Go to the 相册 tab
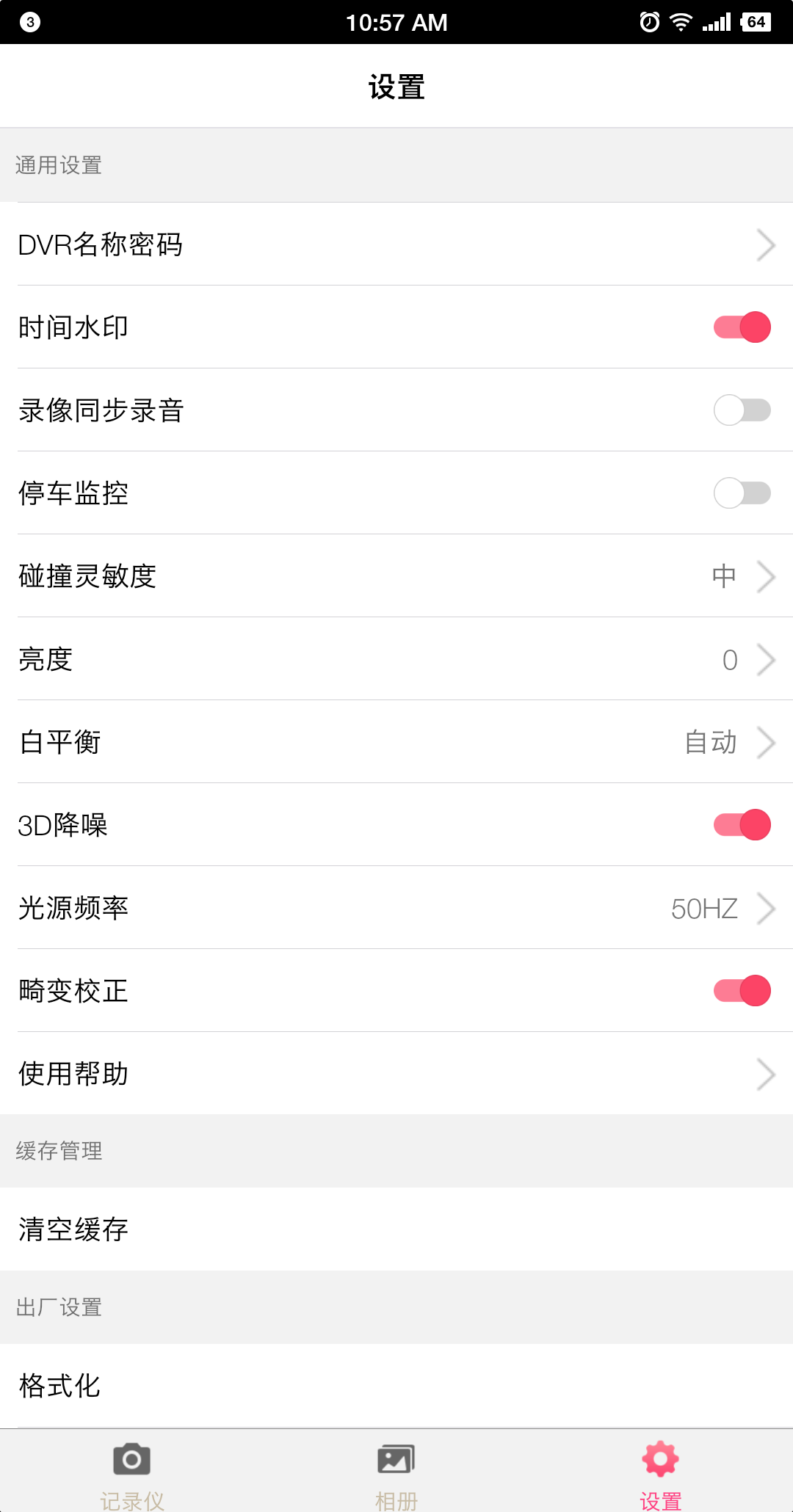The image size is (793, 1512). (396, 1472)
